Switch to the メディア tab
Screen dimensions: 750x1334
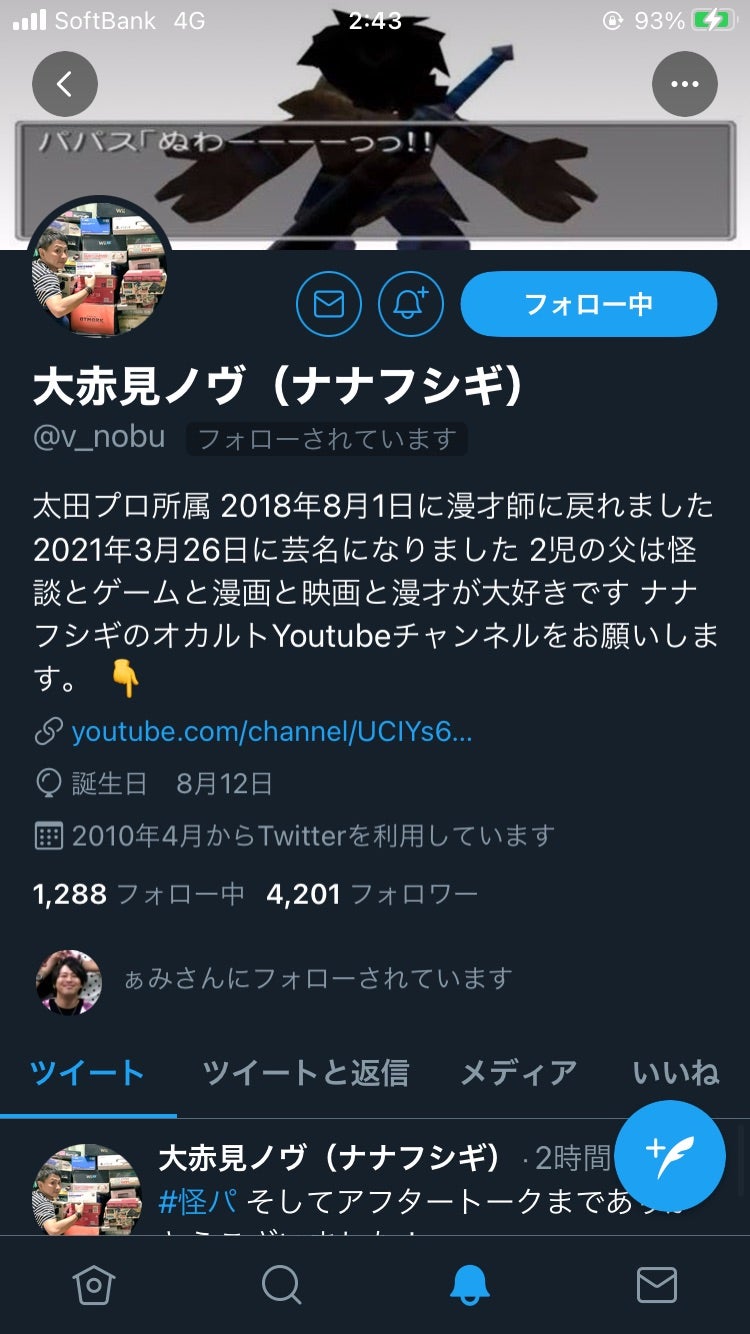(x=518, y=1074)
